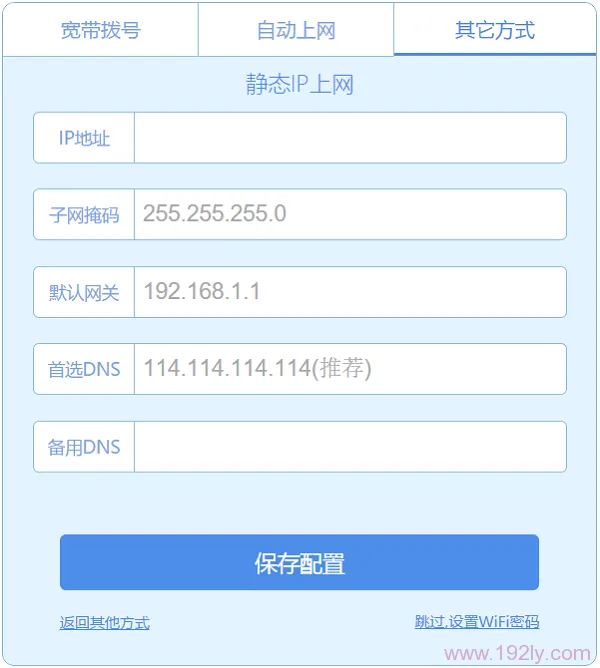Follow the 跳过,设置WiFi密码 link
This screenshot has width=600, height=668.
(477, 622)
